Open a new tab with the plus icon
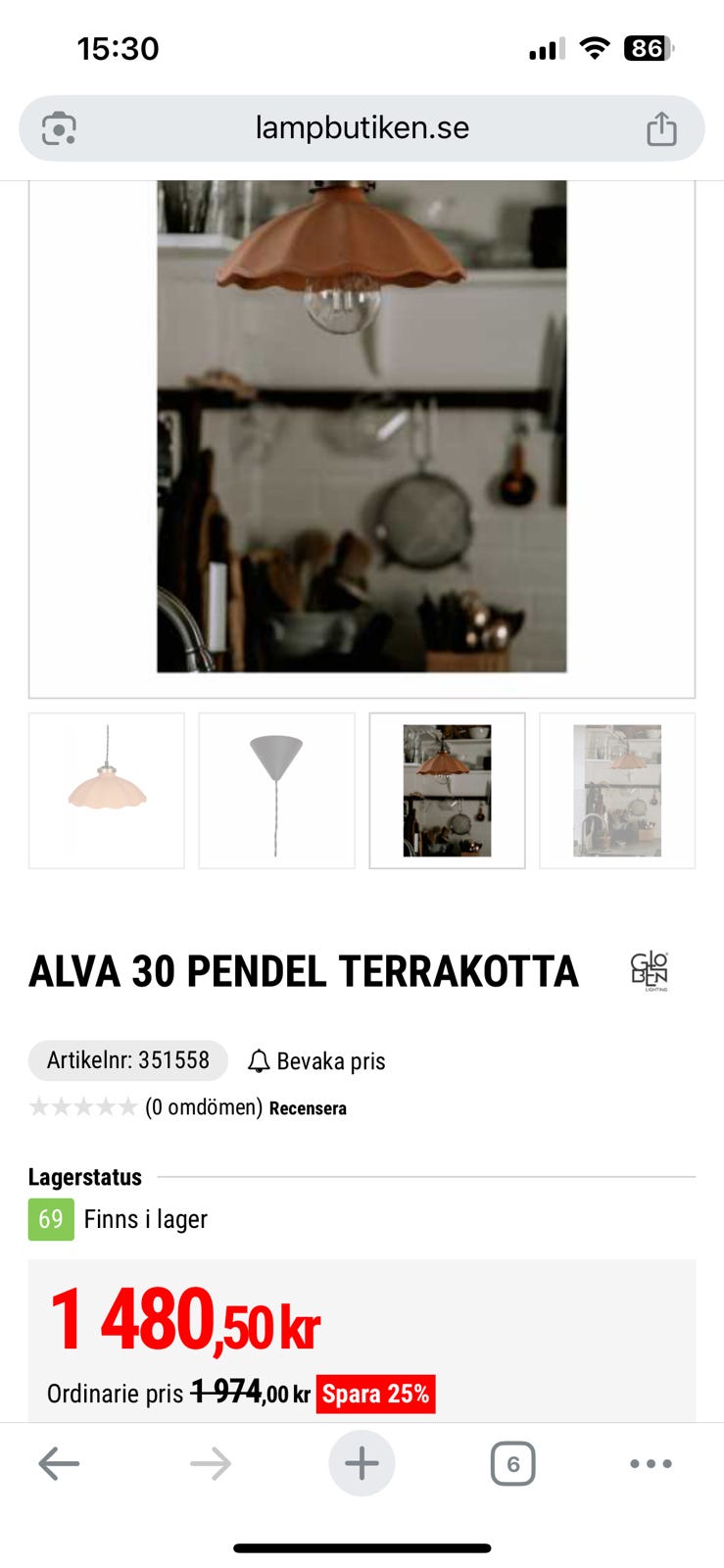The image size is (724, 1568). [362, 1463]
